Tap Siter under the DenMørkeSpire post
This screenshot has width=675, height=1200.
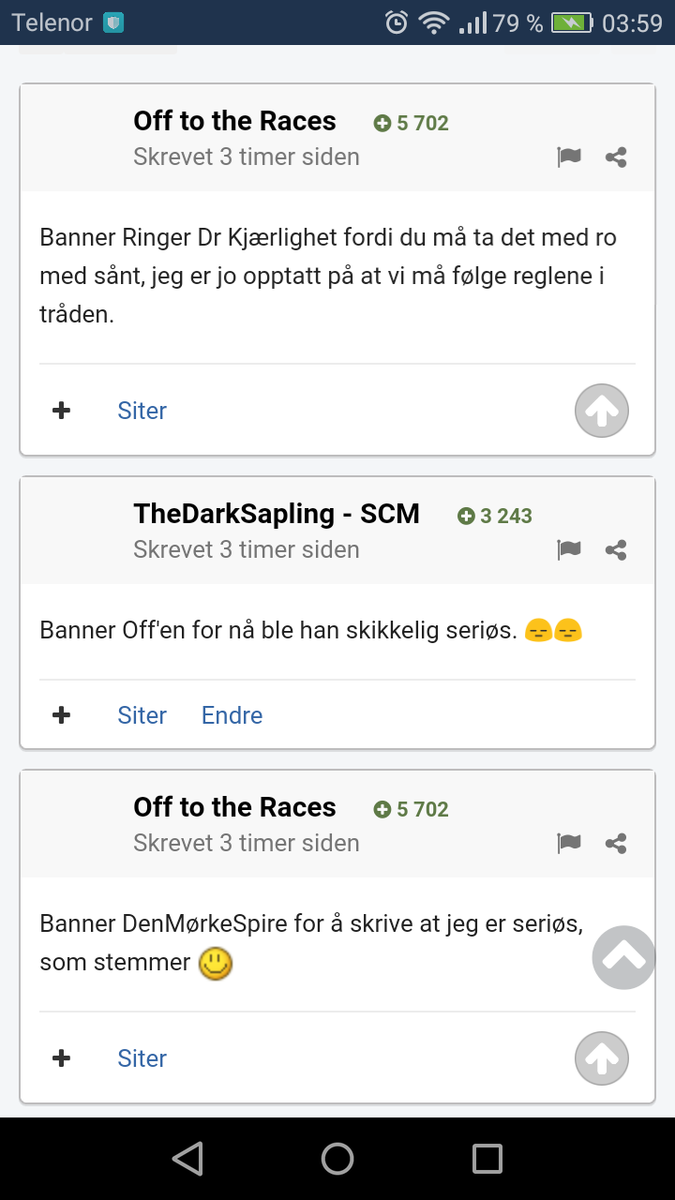tap(142, 1058)
